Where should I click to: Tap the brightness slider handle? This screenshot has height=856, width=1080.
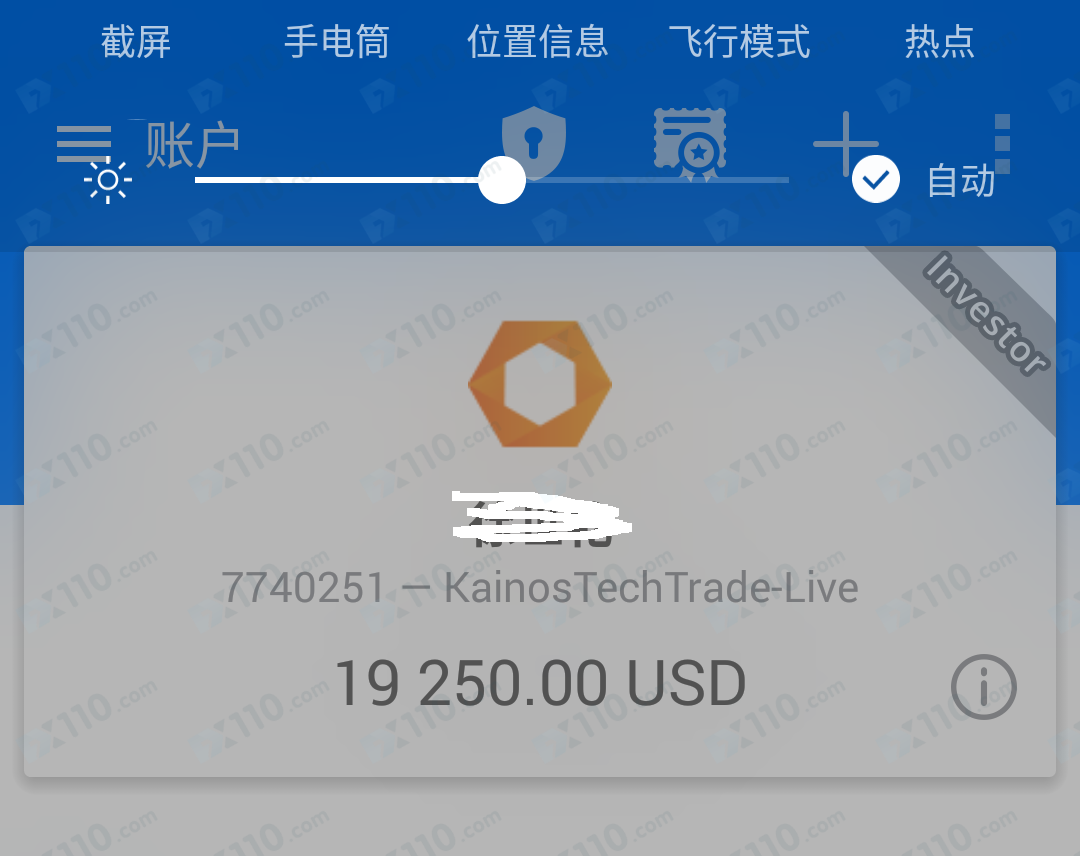click(x=502, y=181)
